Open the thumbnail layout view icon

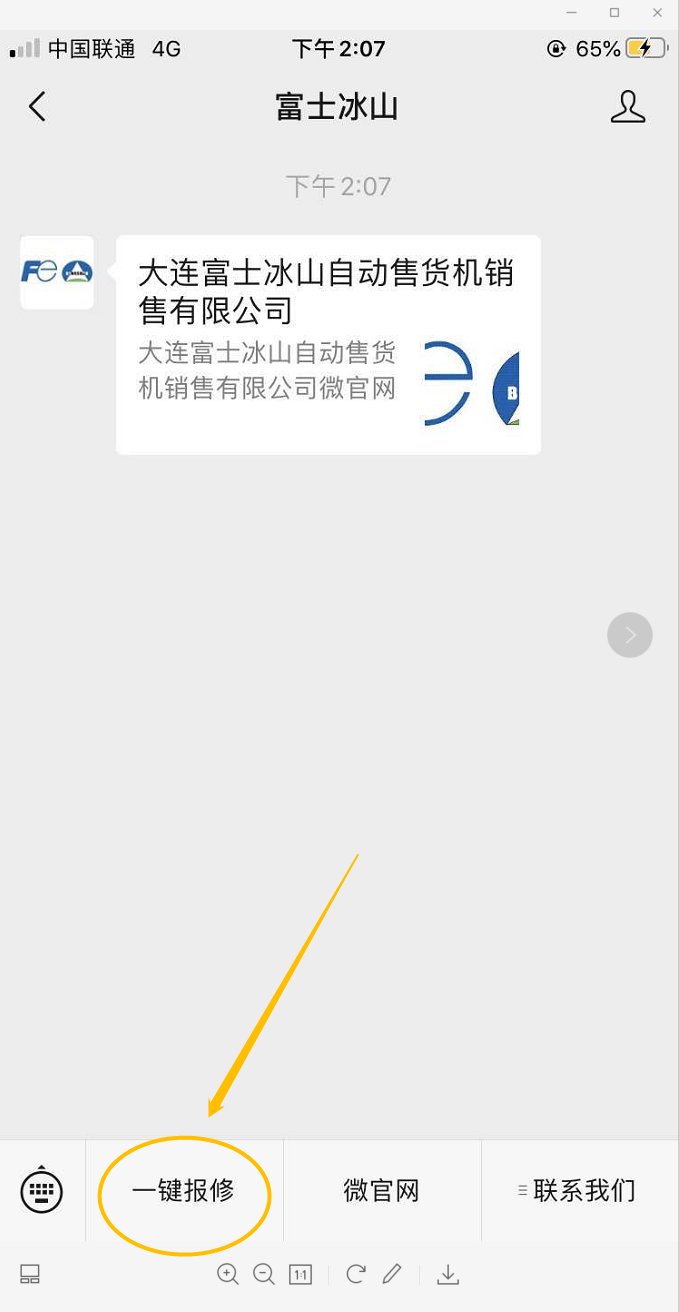30,1274
